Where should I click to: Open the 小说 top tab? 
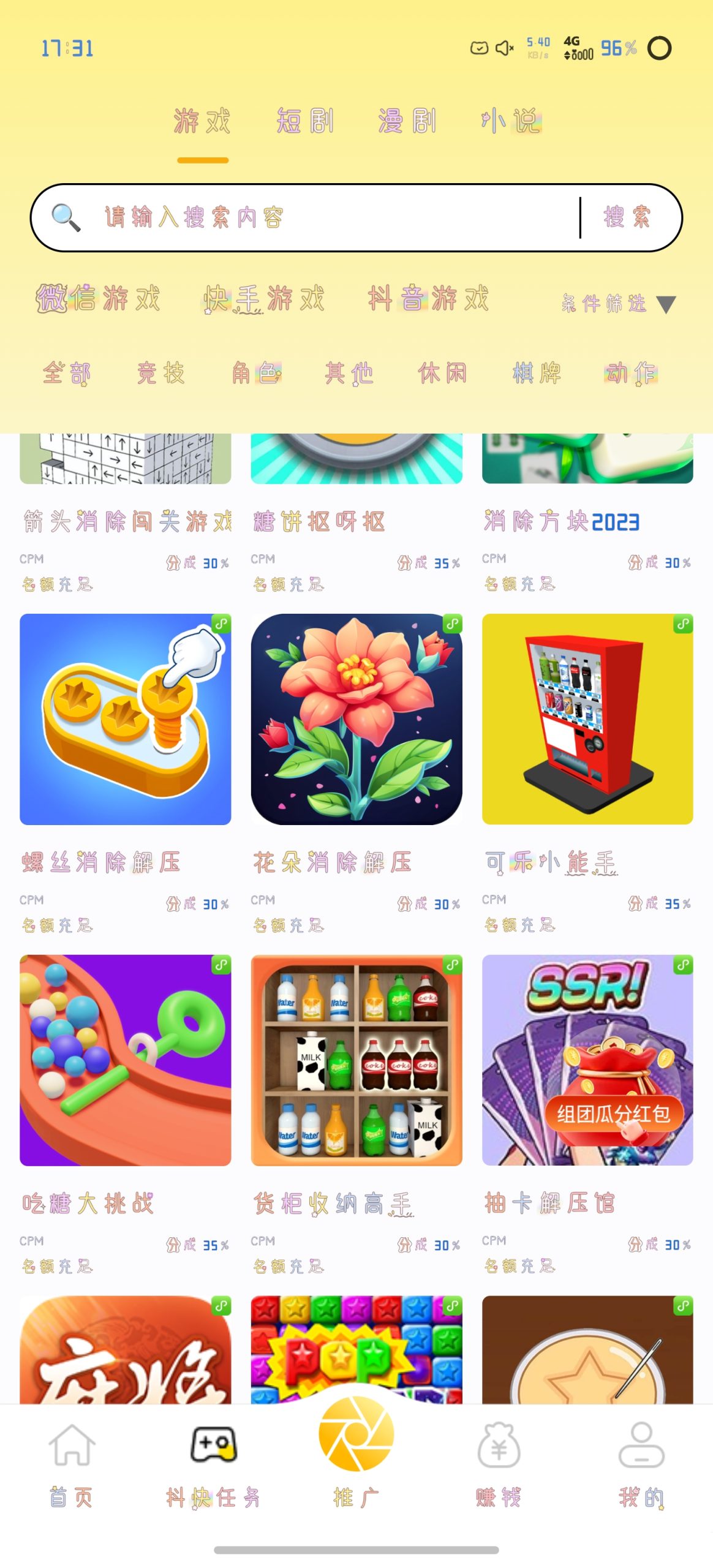pyautogui.click(x=511, y=121)
